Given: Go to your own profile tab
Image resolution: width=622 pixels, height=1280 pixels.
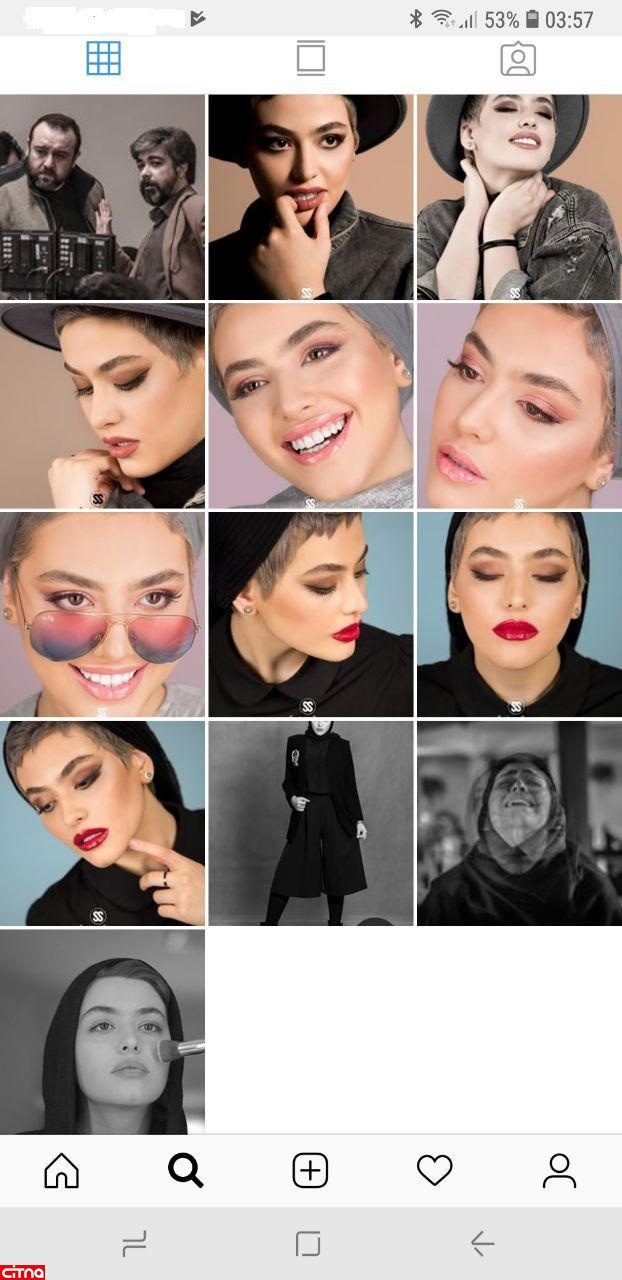Looking at the screenshot, I should tap(559, 1170).
